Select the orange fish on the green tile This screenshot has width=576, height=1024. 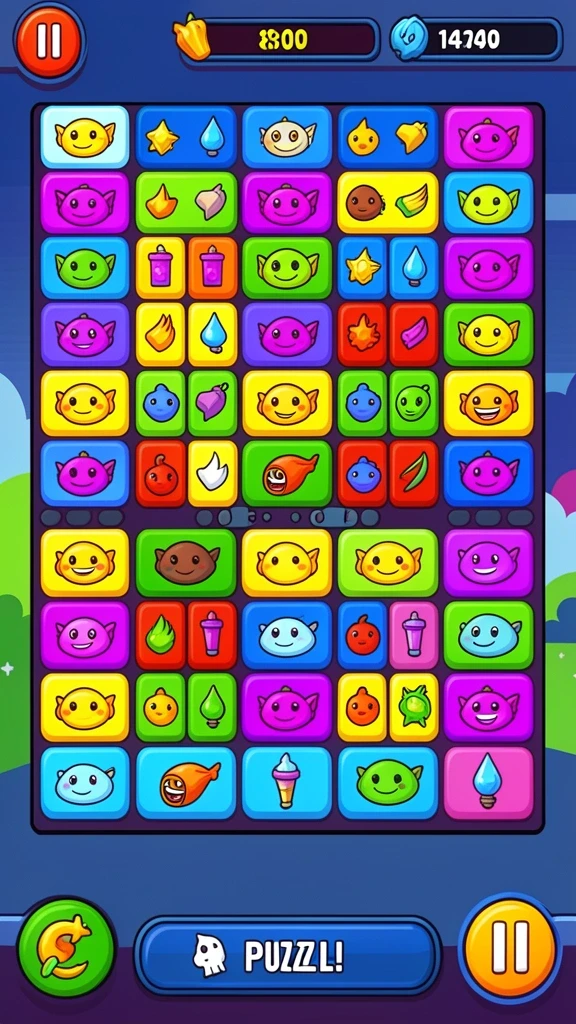click(x=287, y=473)
